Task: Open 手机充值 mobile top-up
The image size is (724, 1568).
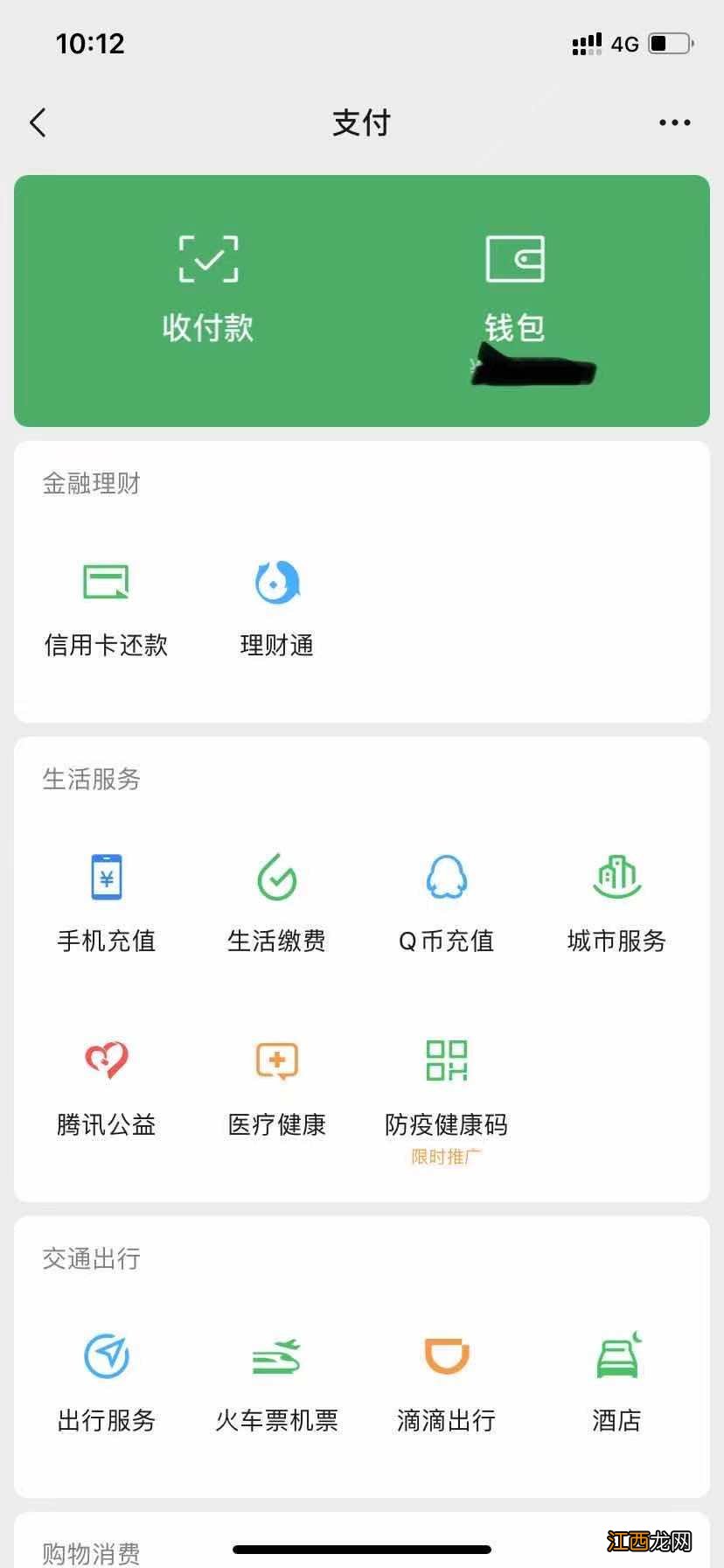Action: pyautogui.click(x=106, y=901)
